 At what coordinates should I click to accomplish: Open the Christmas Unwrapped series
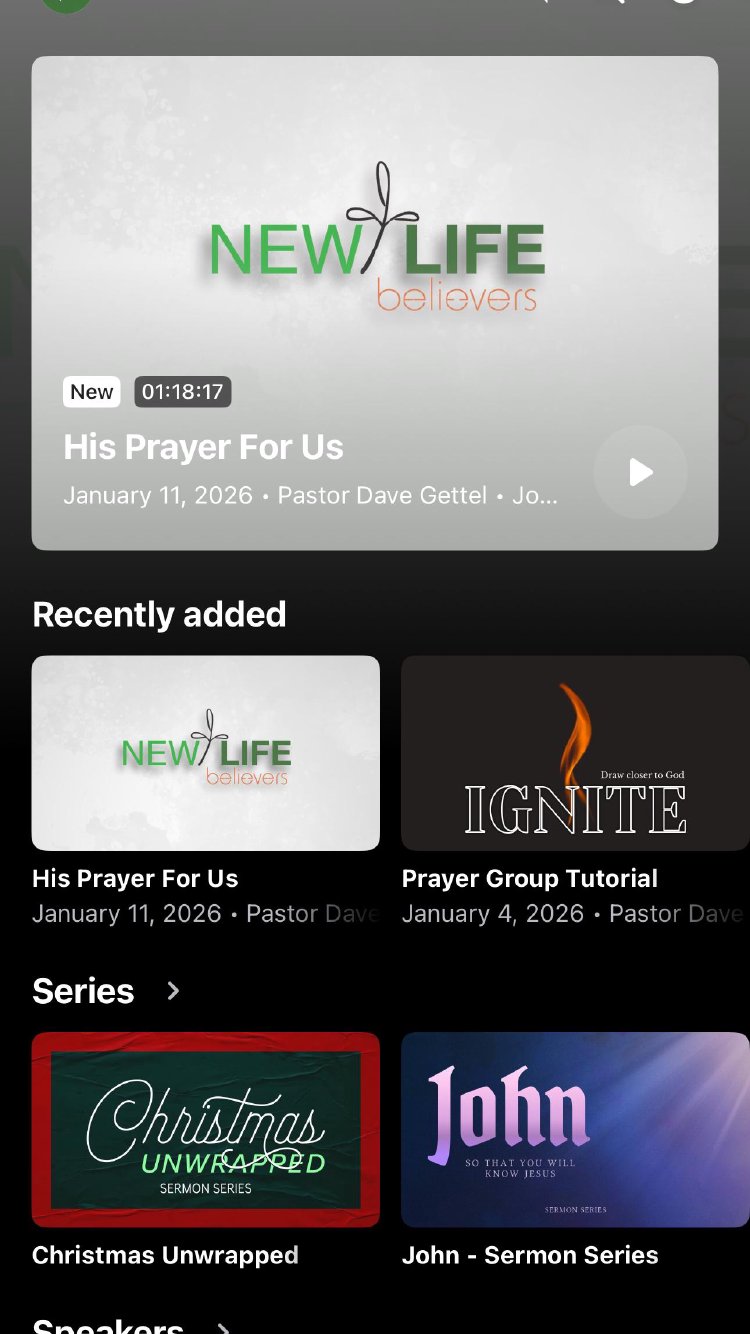coord(206,1129)
